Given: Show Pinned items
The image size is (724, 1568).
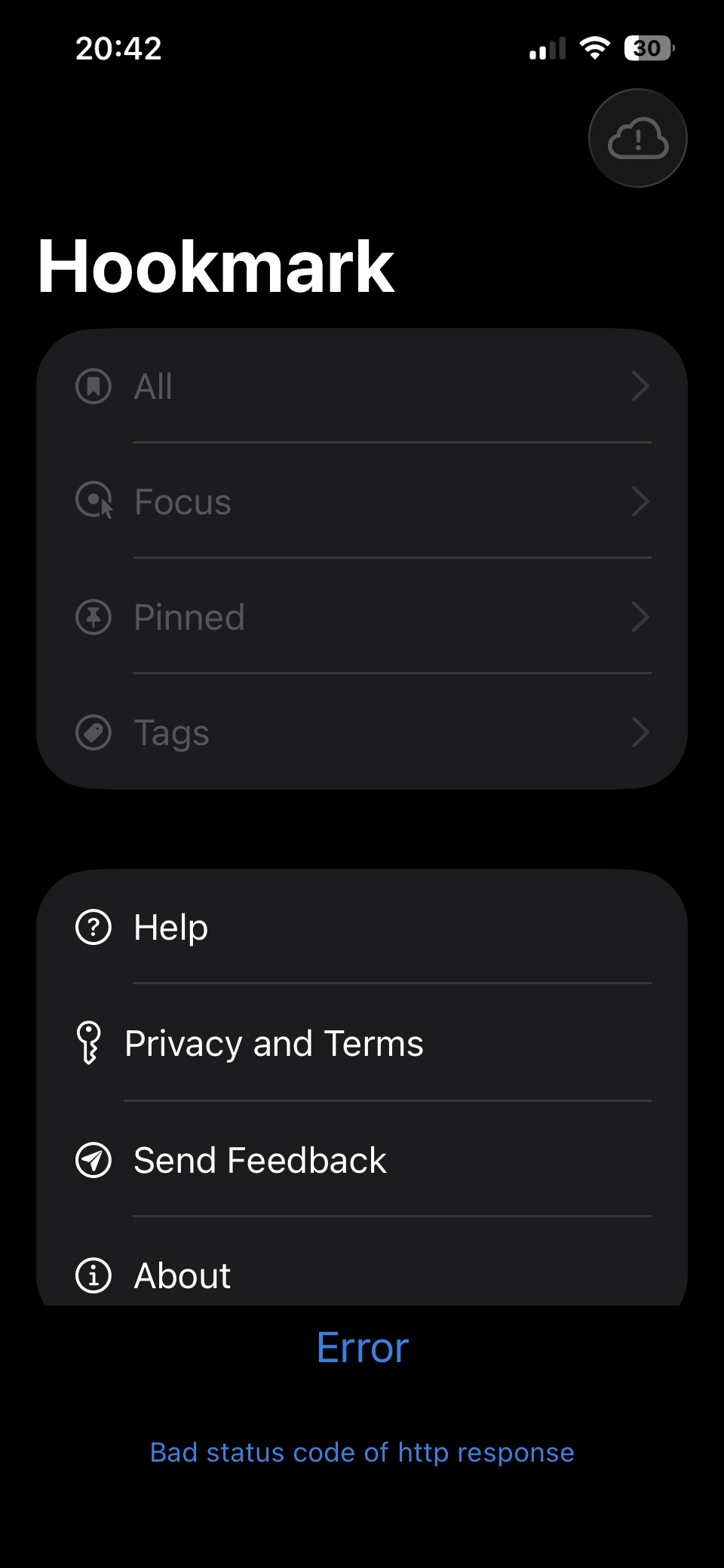Looking at the screenshot, I should point(362,617).
